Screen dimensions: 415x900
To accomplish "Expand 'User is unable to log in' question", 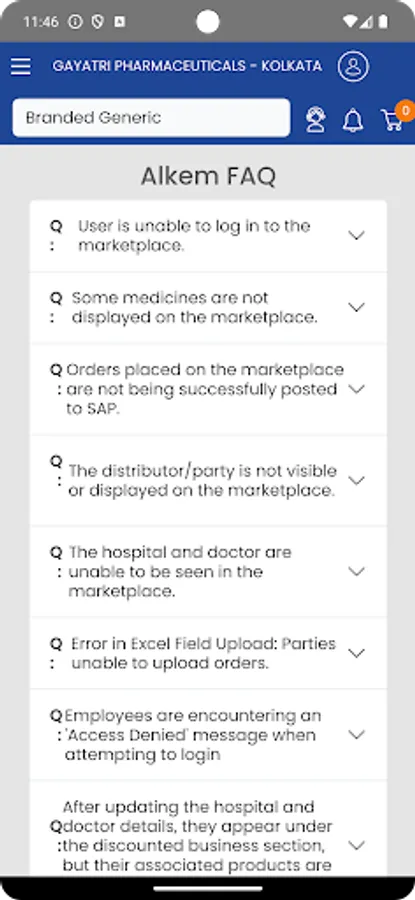I will pos(208,236).
